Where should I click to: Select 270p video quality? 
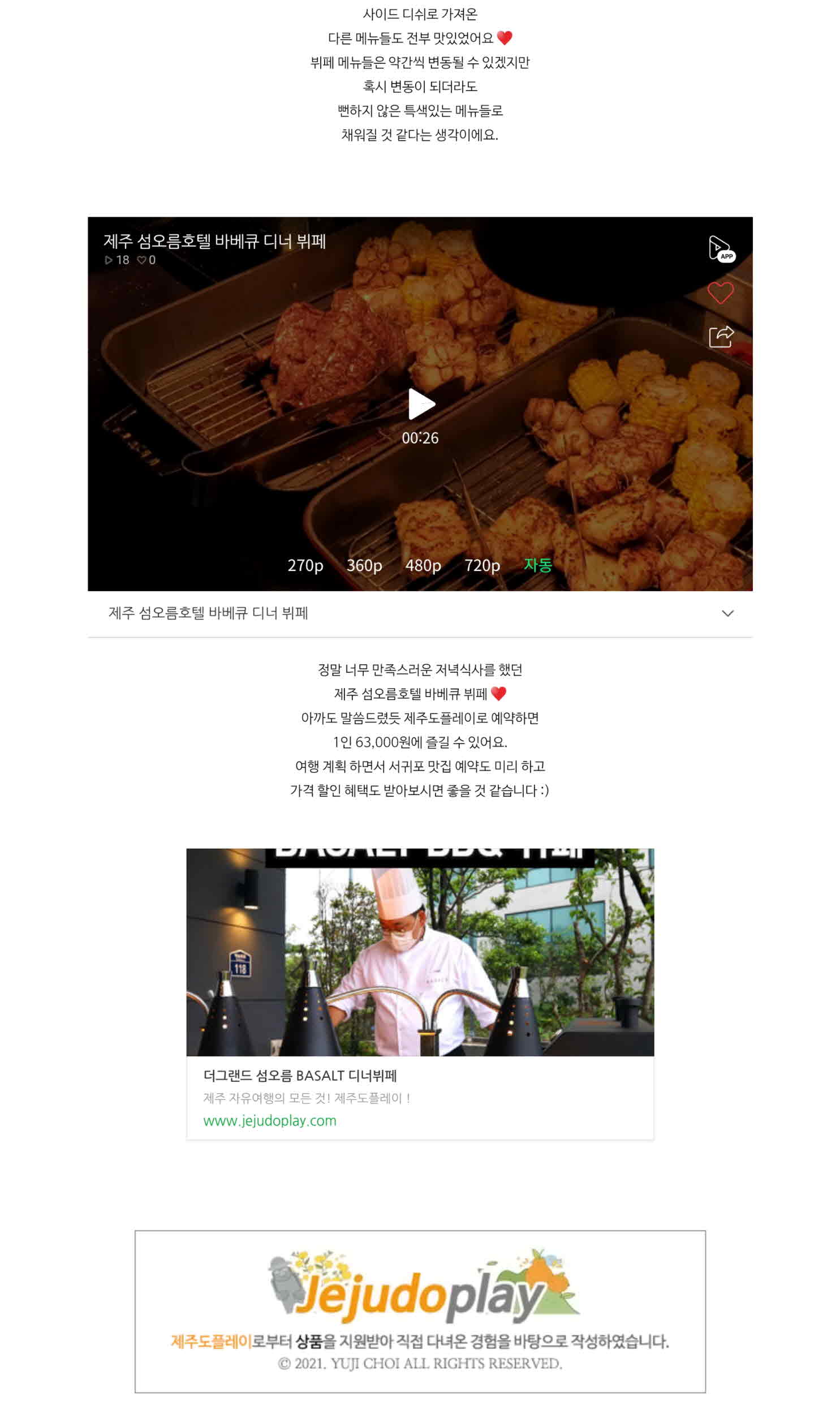[305, 565]
